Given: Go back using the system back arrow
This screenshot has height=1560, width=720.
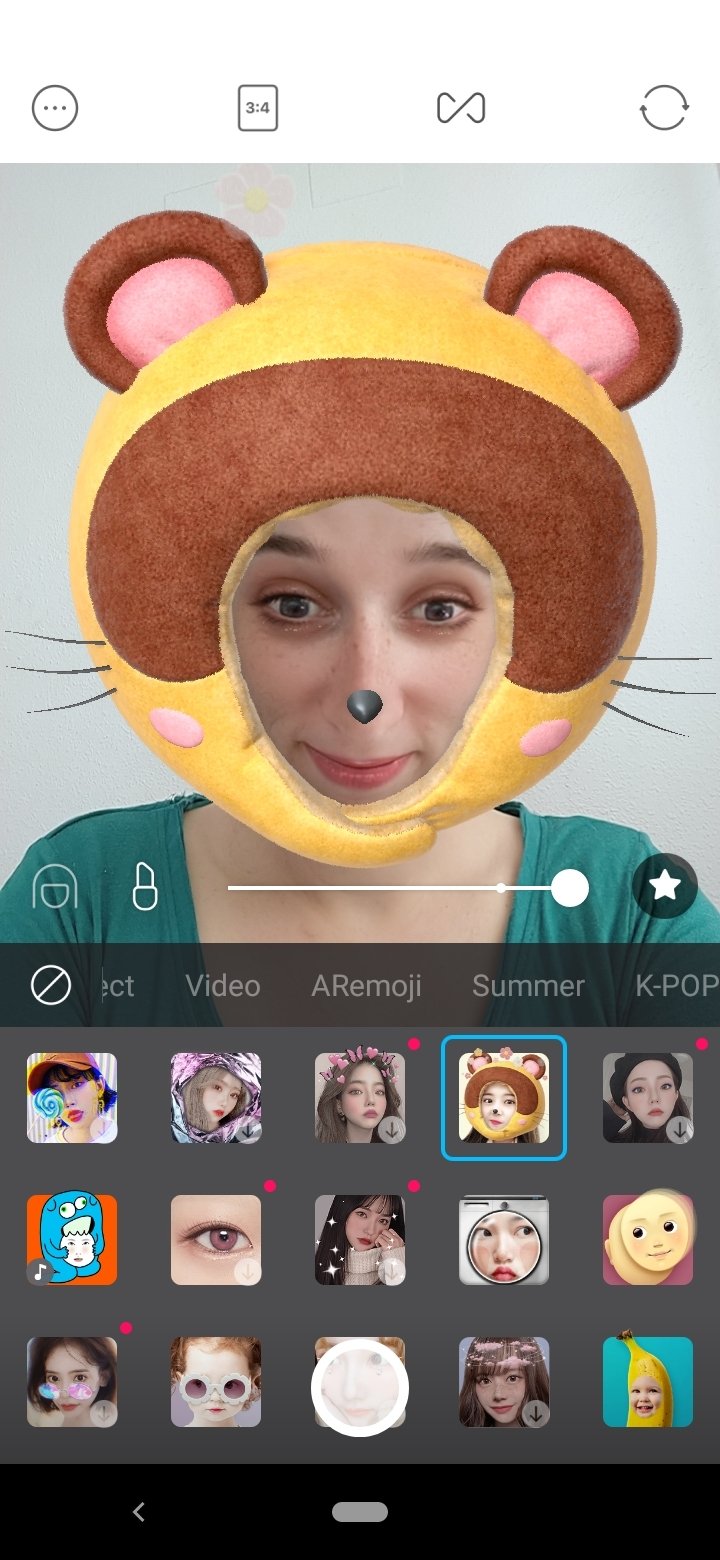Looking at the screenshot, I should coord(139,1512).
